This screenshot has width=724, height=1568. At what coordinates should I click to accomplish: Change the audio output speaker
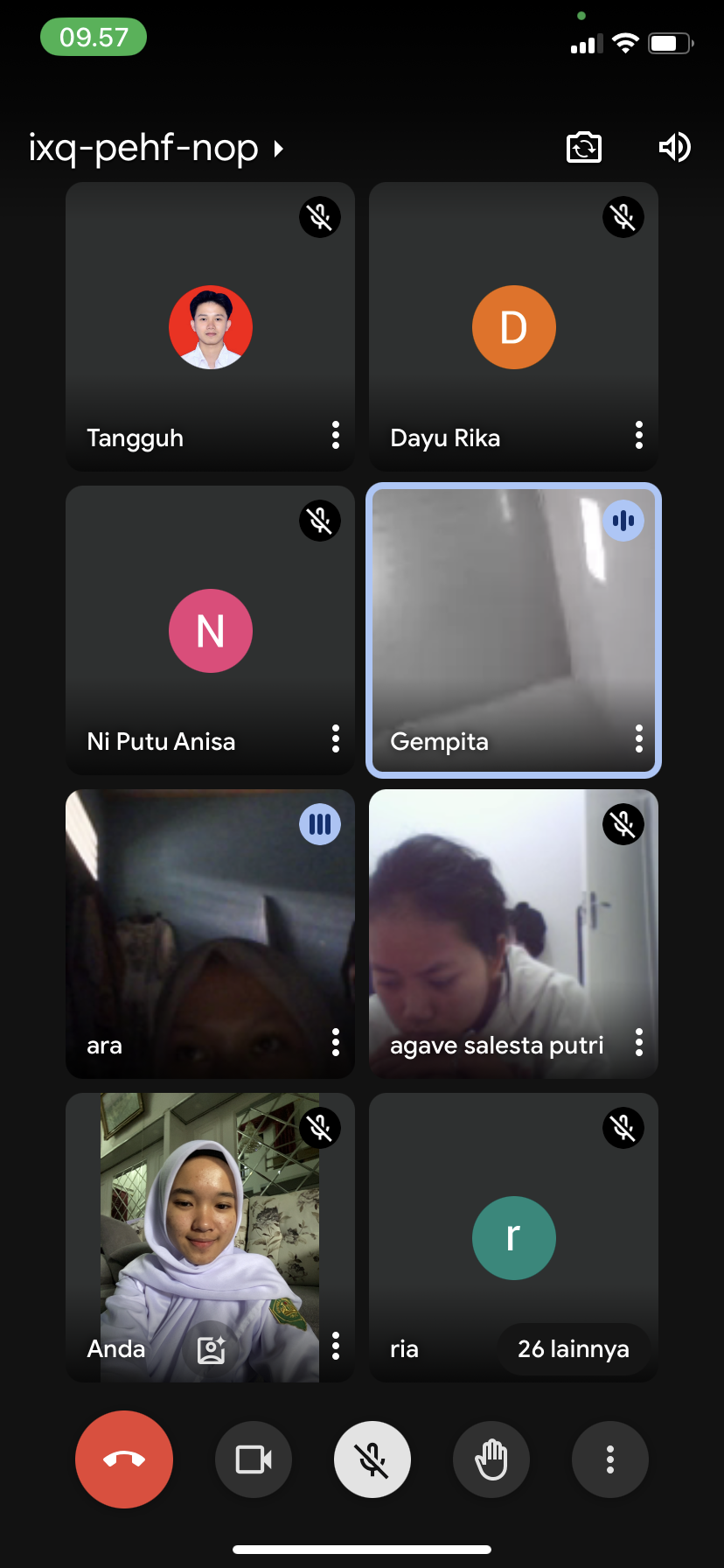pos(674,147)
